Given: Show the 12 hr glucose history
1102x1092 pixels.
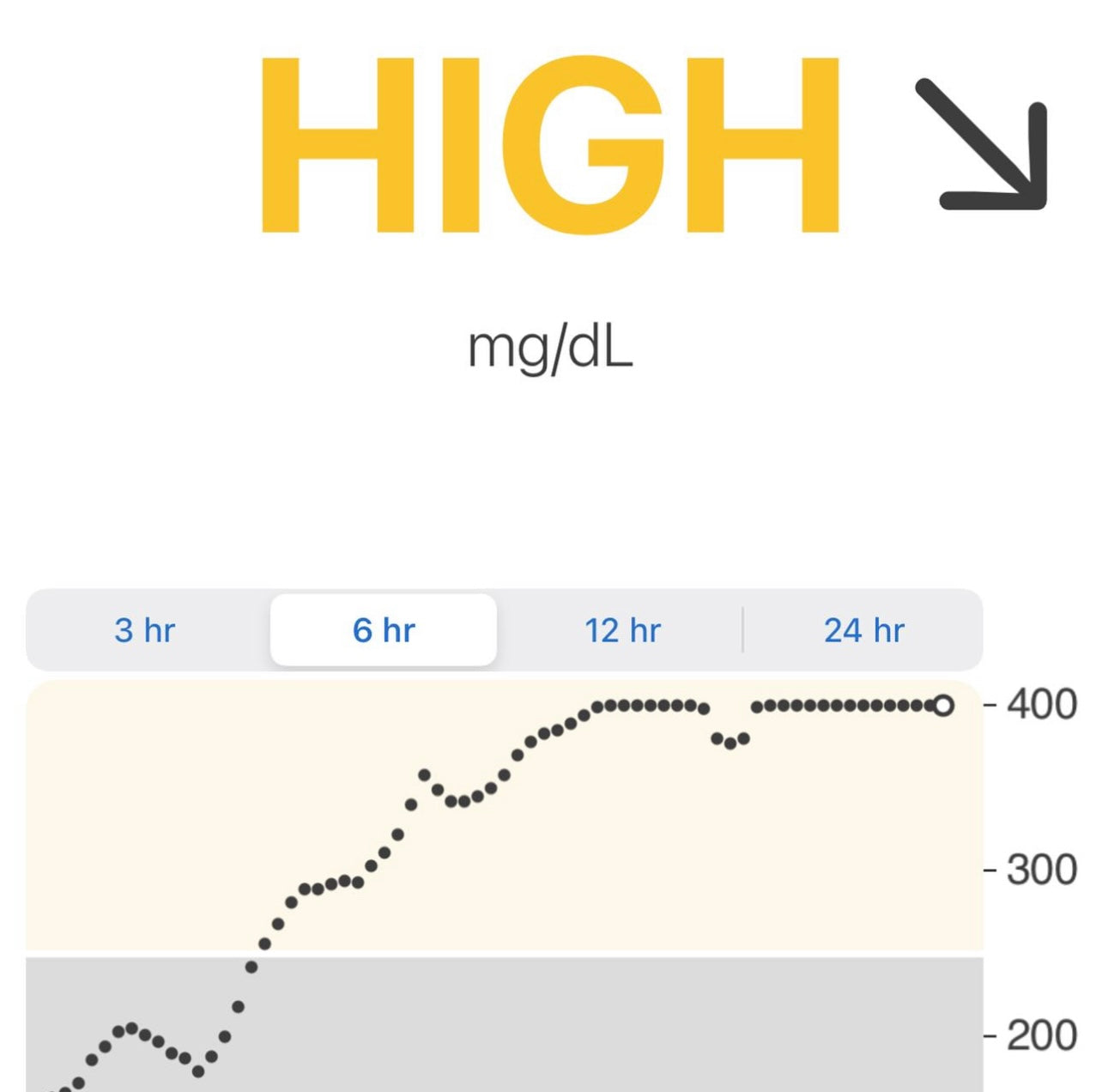Looking at the screenshot, I should 622,630.
